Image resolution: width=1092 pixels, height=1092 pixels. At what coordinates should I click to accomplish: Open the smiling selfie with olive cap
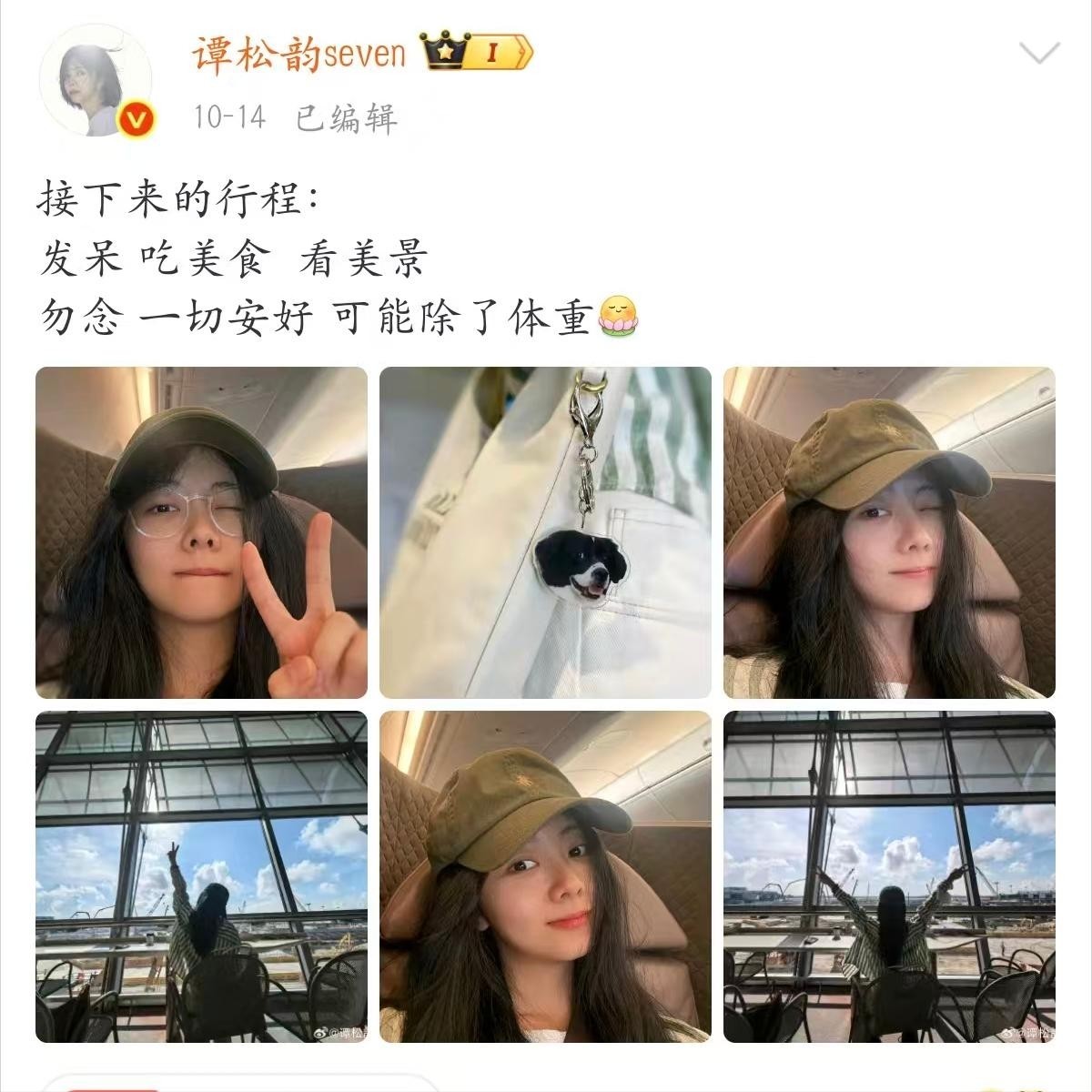click(545, 876)
